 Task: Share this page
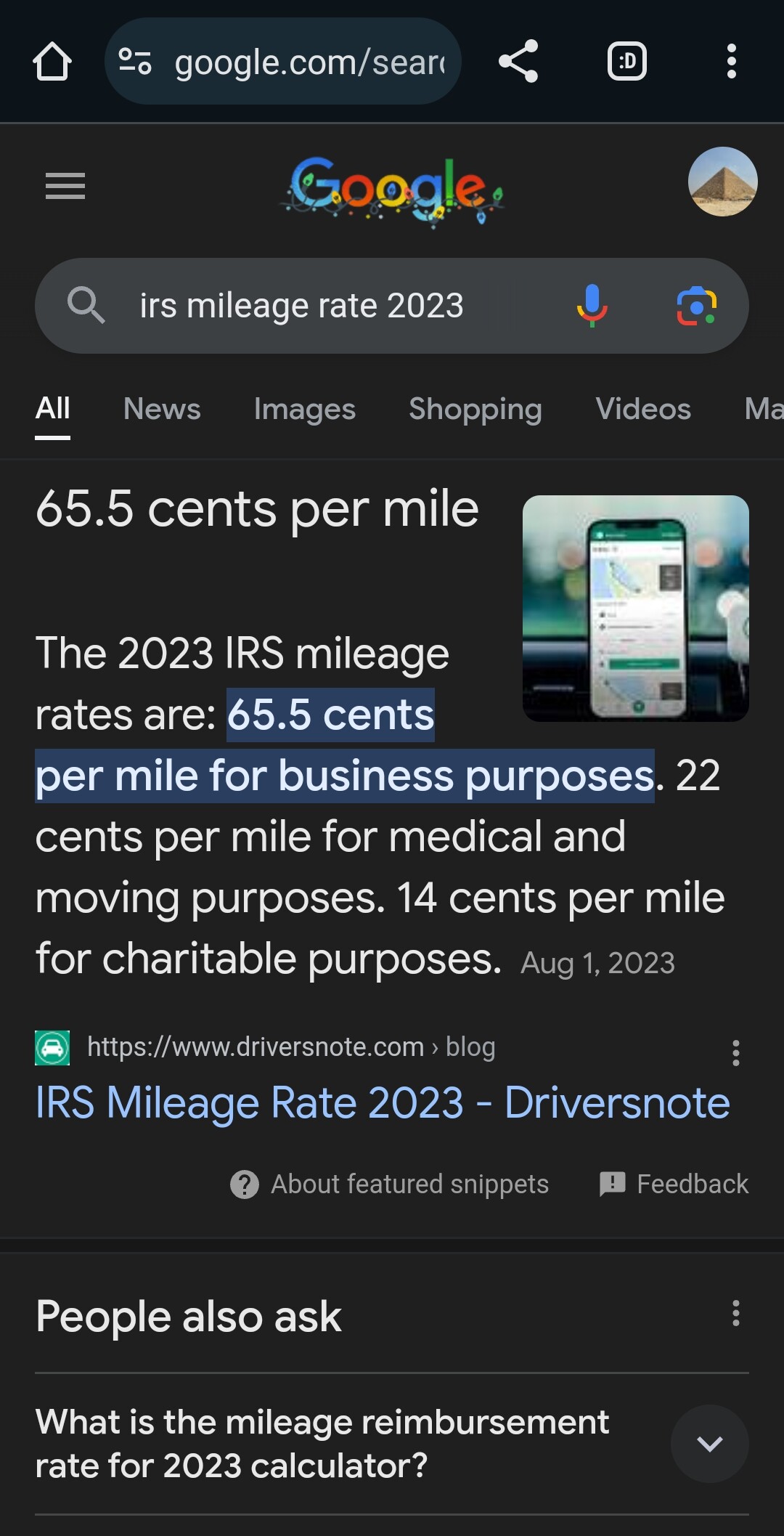(518, 62)
